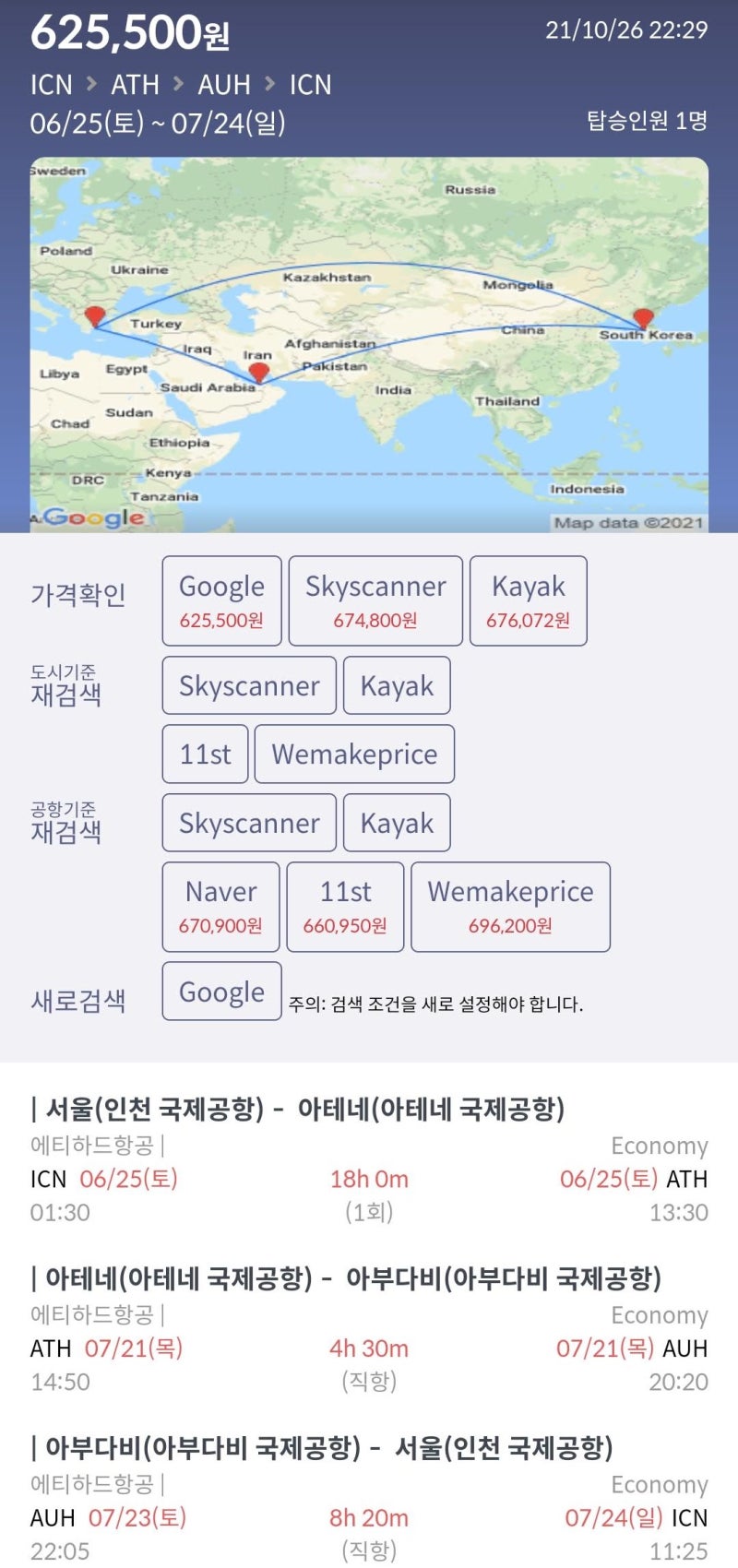Open the Naver price of 670,900원

click(x=220, y=907)
